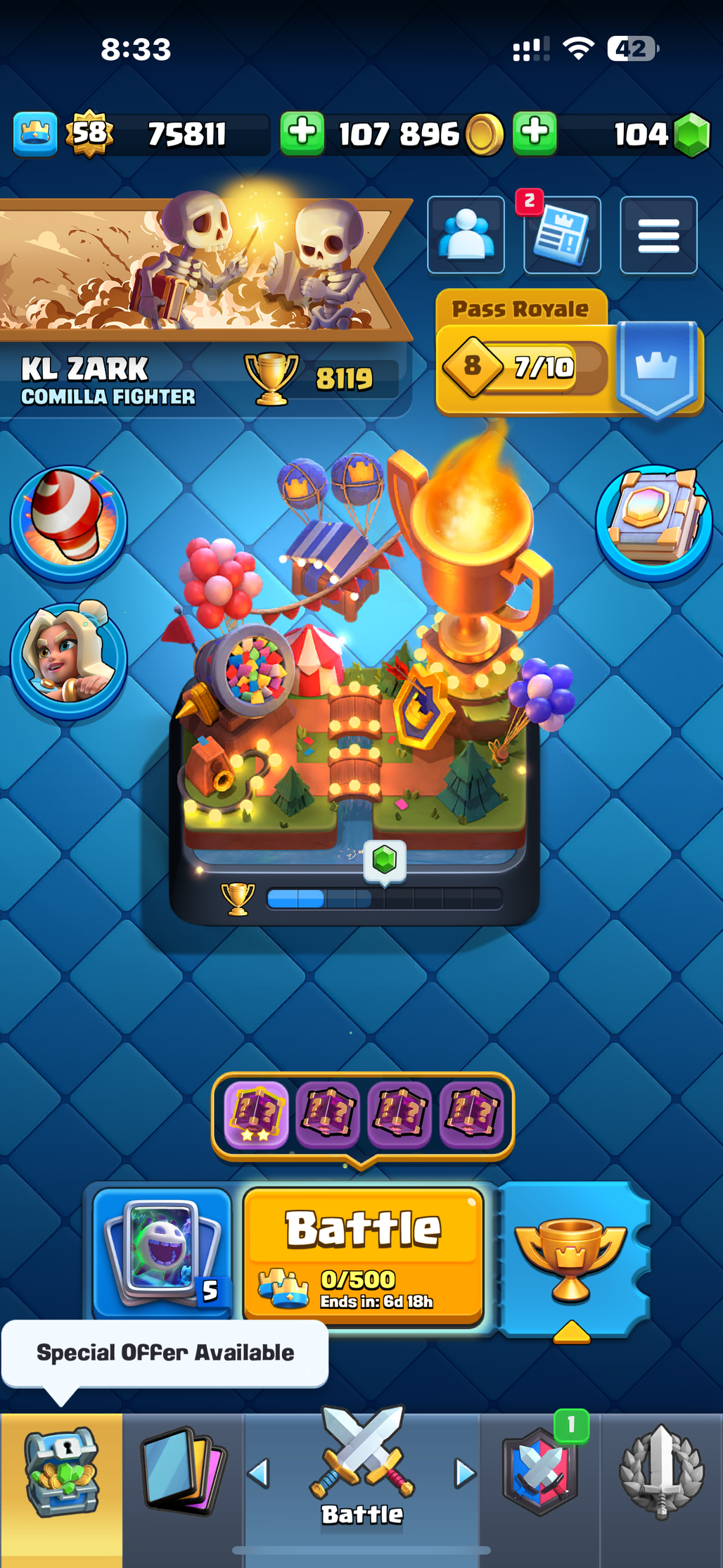Image resolution: width=723 pixels, height=1568 pixels.
Task: Open the blonde character event icon
Action: click(69, 659)
